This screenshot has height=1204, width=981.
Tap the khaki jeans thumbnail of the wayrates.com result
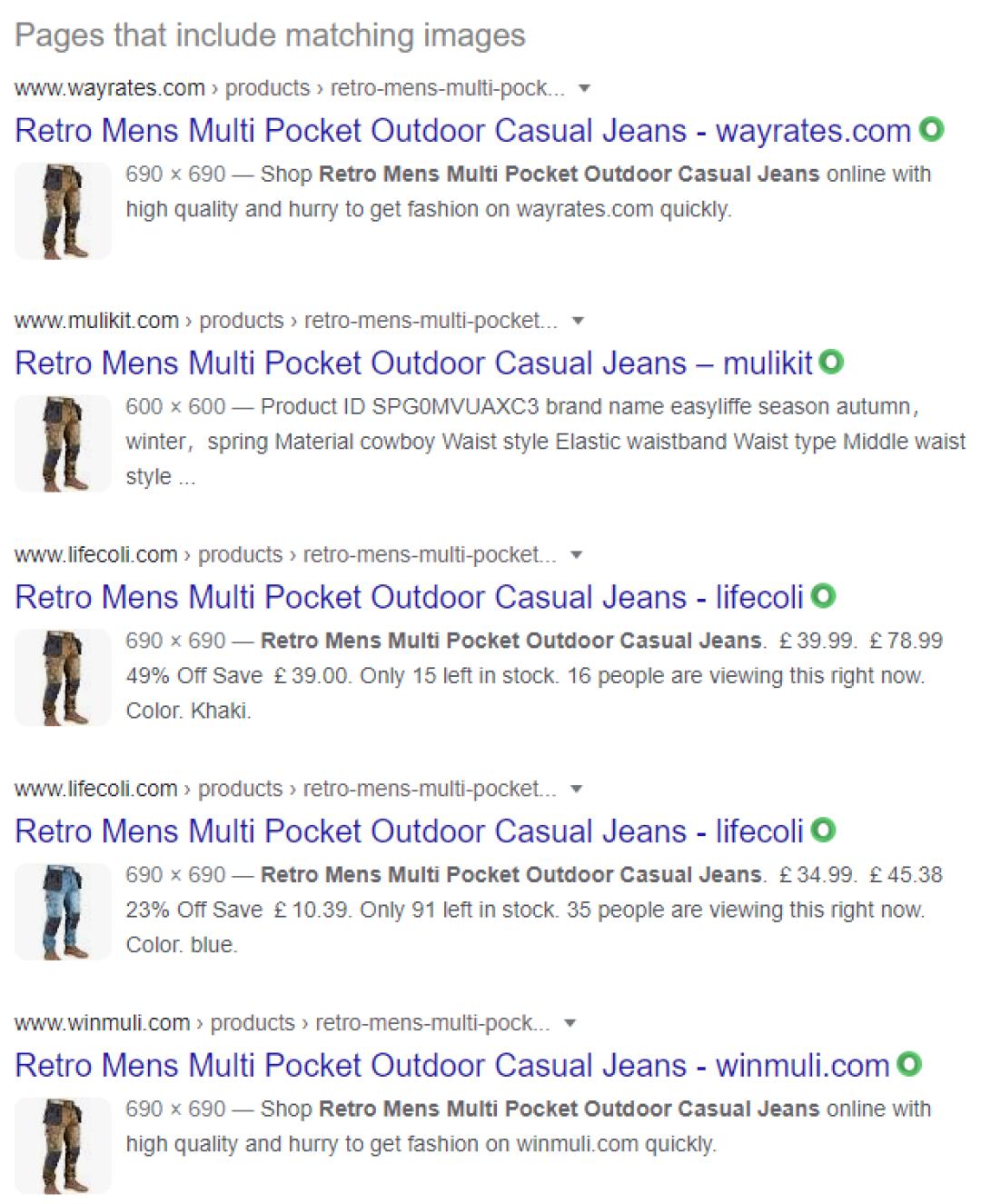63,211
